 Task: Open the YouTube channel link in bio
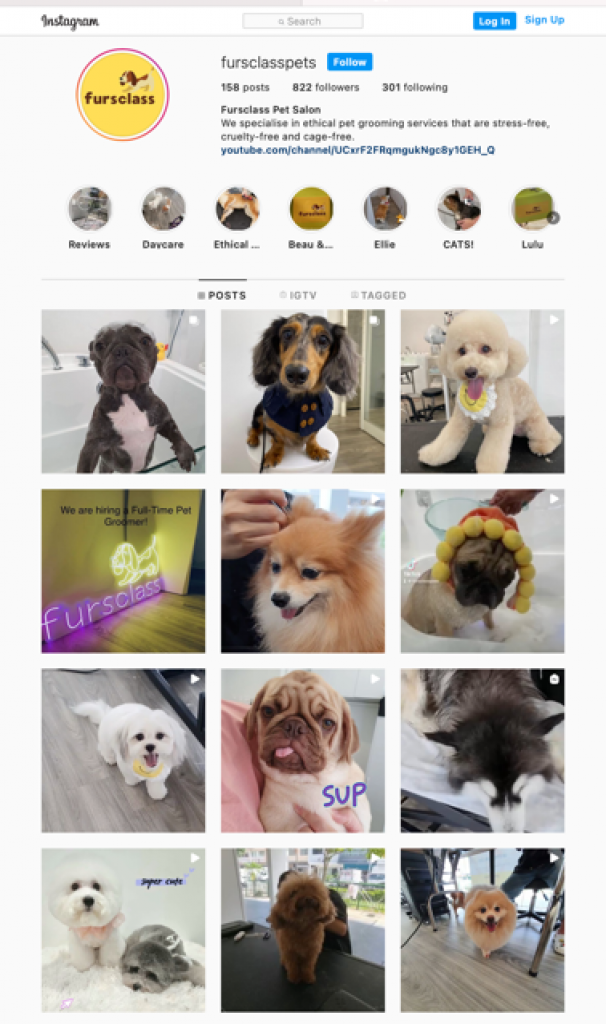(358, 150)
